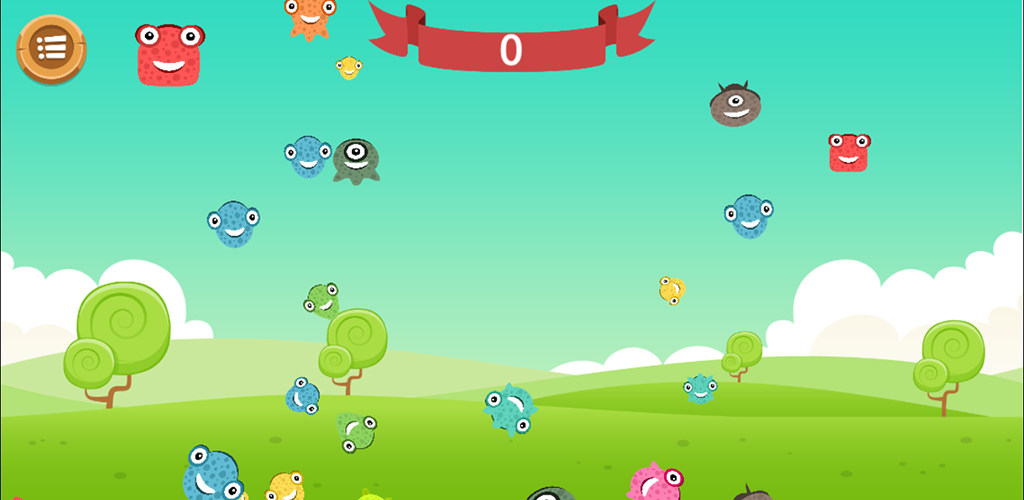
Task: Tap the orange monster at the top
Action: click(310, 16)
